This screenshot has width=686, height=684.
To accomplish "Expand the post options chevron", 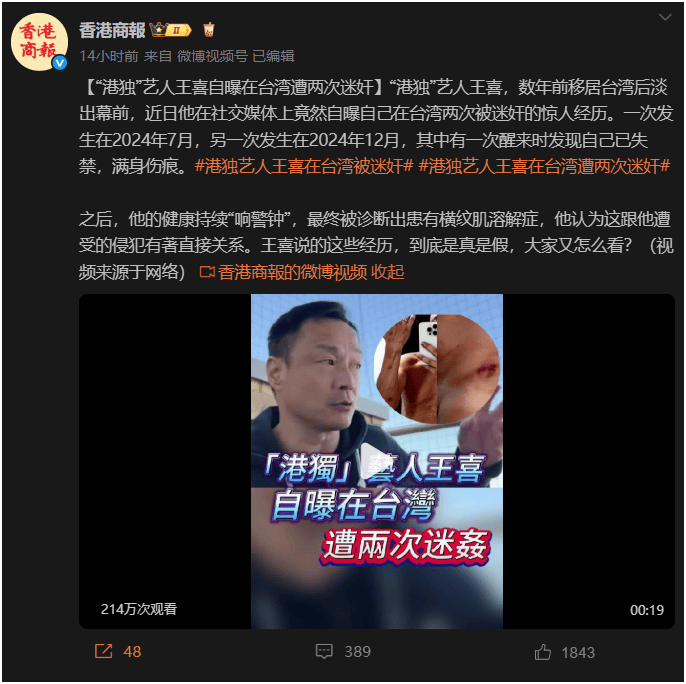I will [x=665, y=19].
